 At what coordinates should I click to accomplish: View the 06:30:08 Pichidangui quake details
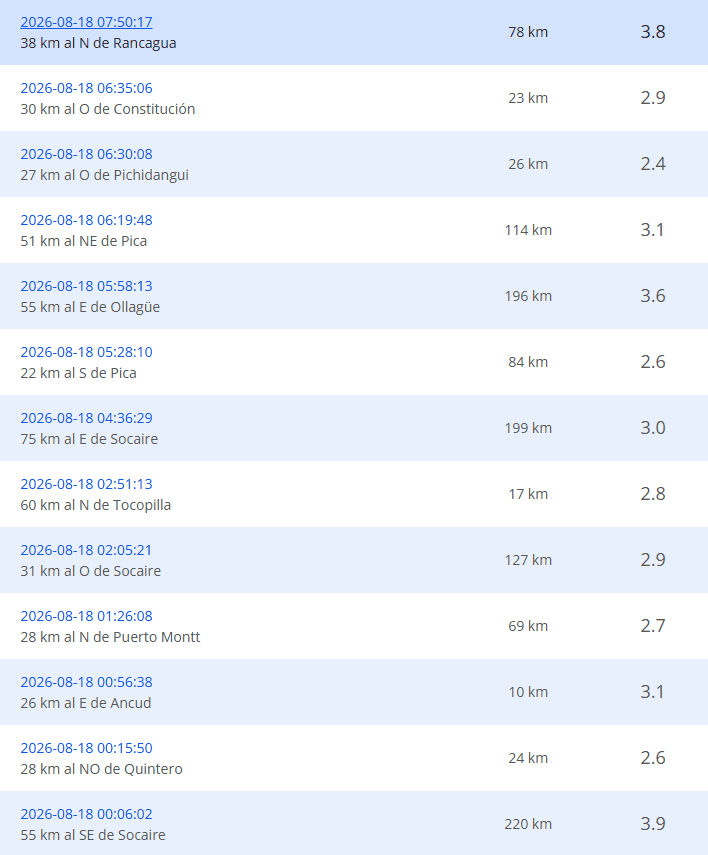(86, 154)
